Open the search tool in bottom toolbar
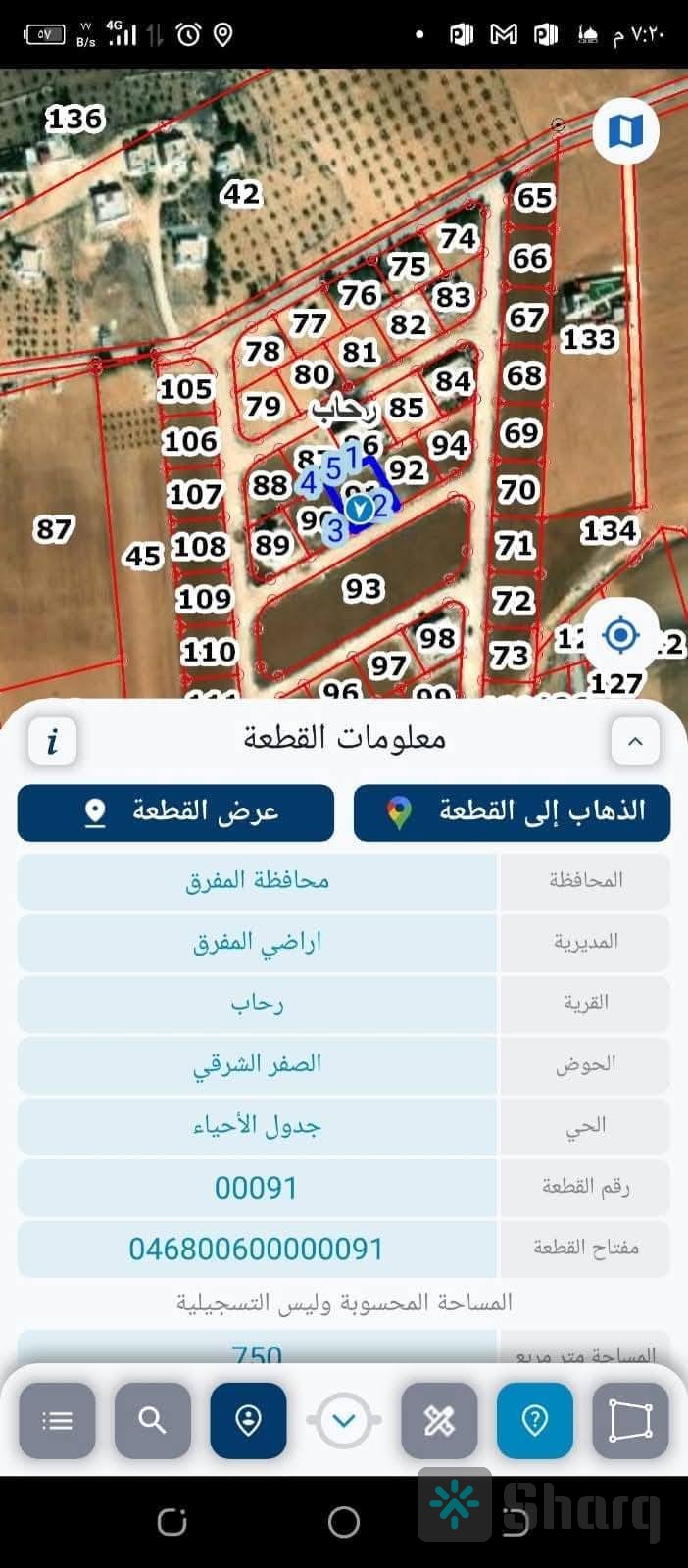Viewport: 688px width, 1568px height. [x=153, y=1420]
